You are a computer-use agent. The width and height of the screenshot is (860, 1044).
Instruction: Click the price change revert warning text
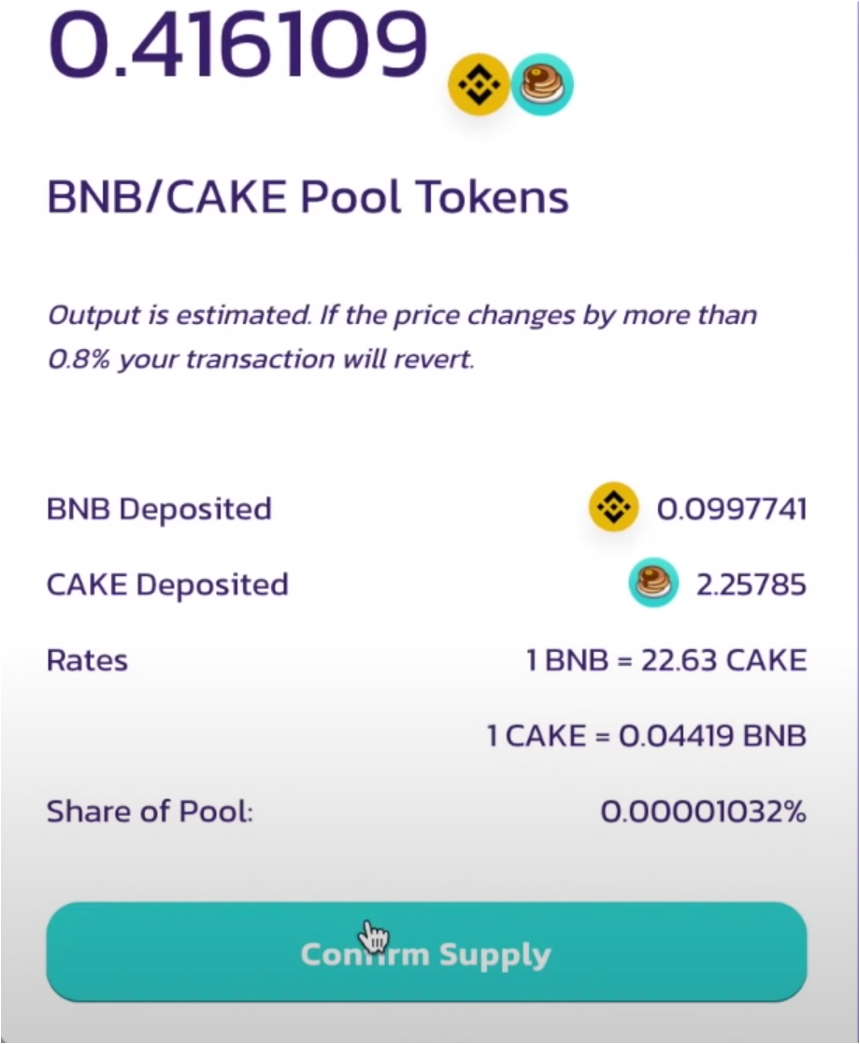pos(400,336)
